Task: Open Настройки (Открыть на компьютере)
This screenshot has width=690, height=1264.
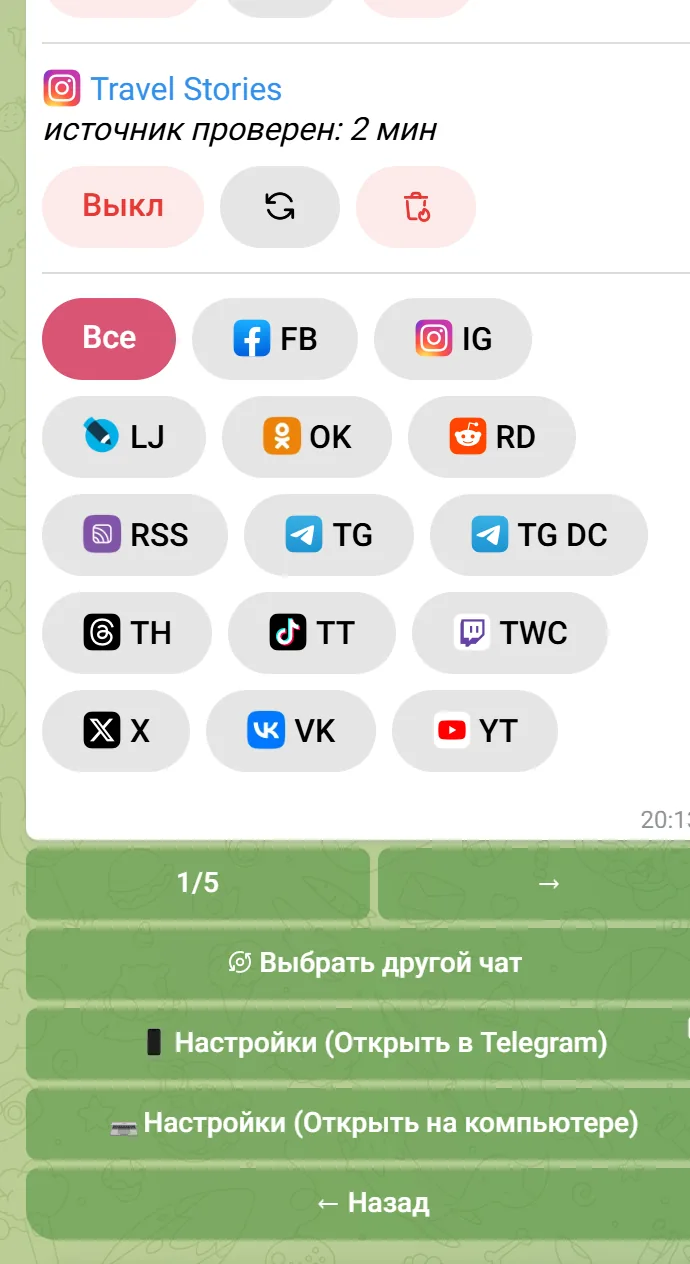Action: click(375, 1124)
